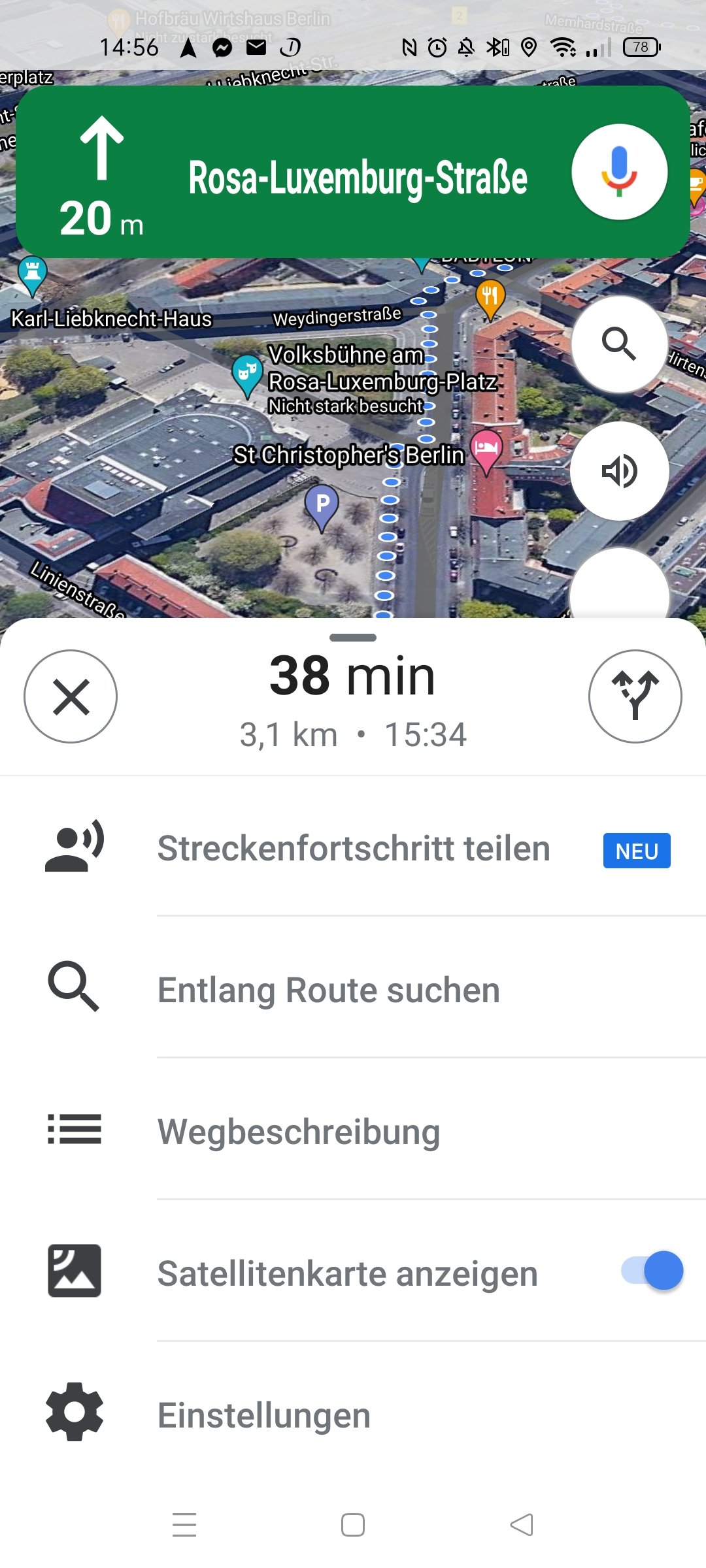Image resolution: width=706 pixels, height=1568 pixels.
Task: Select Einstellungen at the bottom menu
Action: click(x=264, y=1415)
